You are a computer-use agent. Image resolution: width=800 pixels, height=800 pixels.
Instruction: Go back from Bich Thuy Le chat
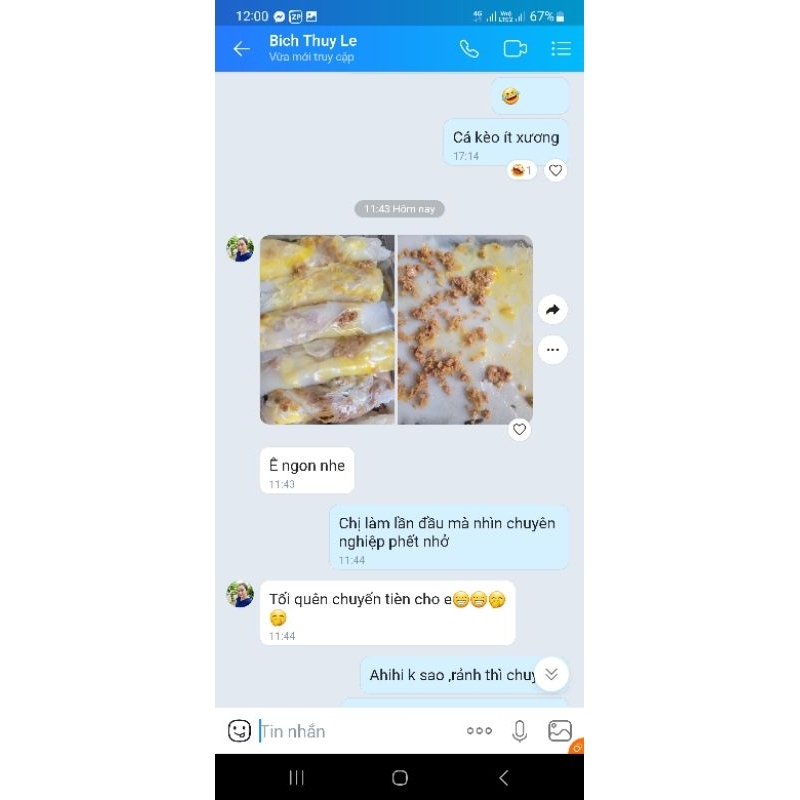(241, 49)
